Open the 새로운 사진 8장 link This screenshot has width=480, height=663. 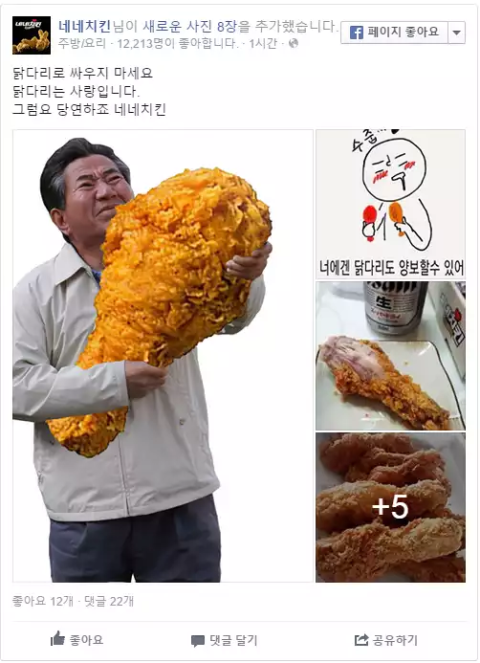coord(190,27)
